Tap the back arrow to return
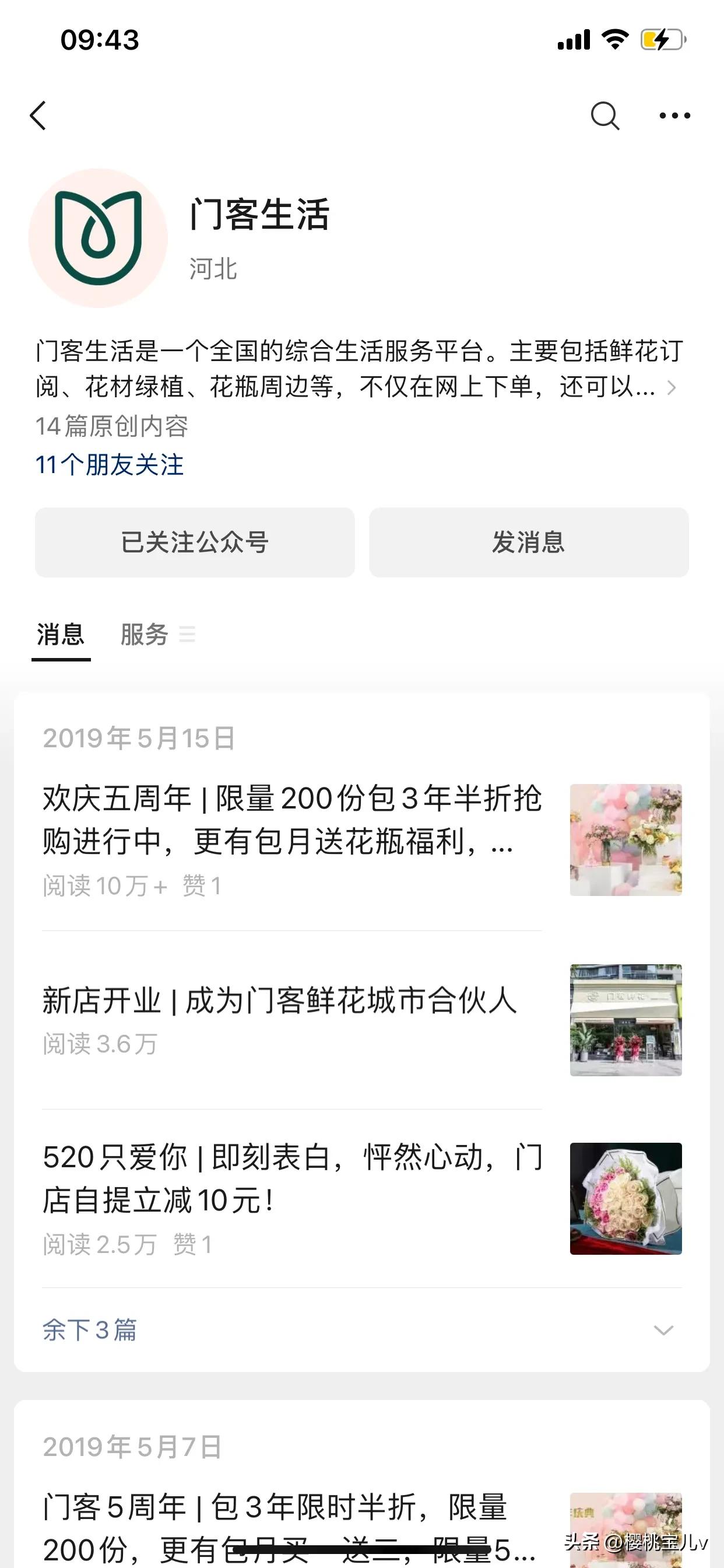The width and height of the screenshot is (724, 1568). click(x=39, y=116)
